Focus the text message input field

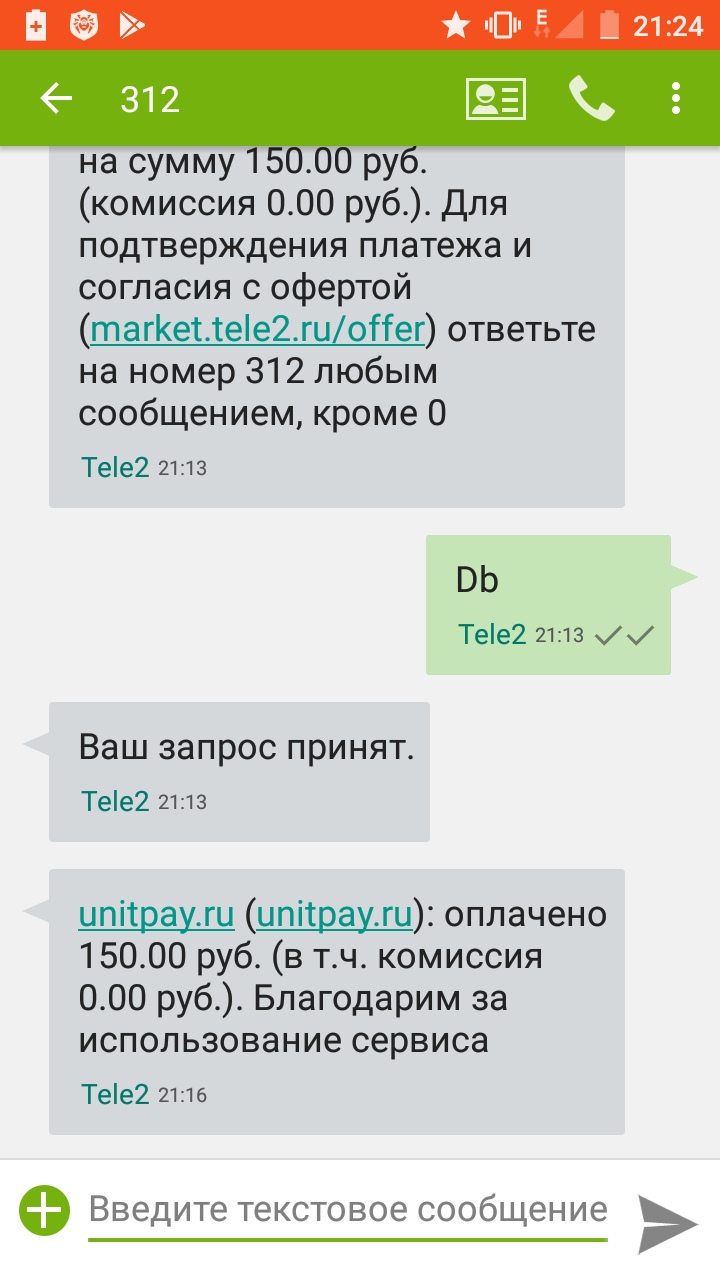(348, 1211)
